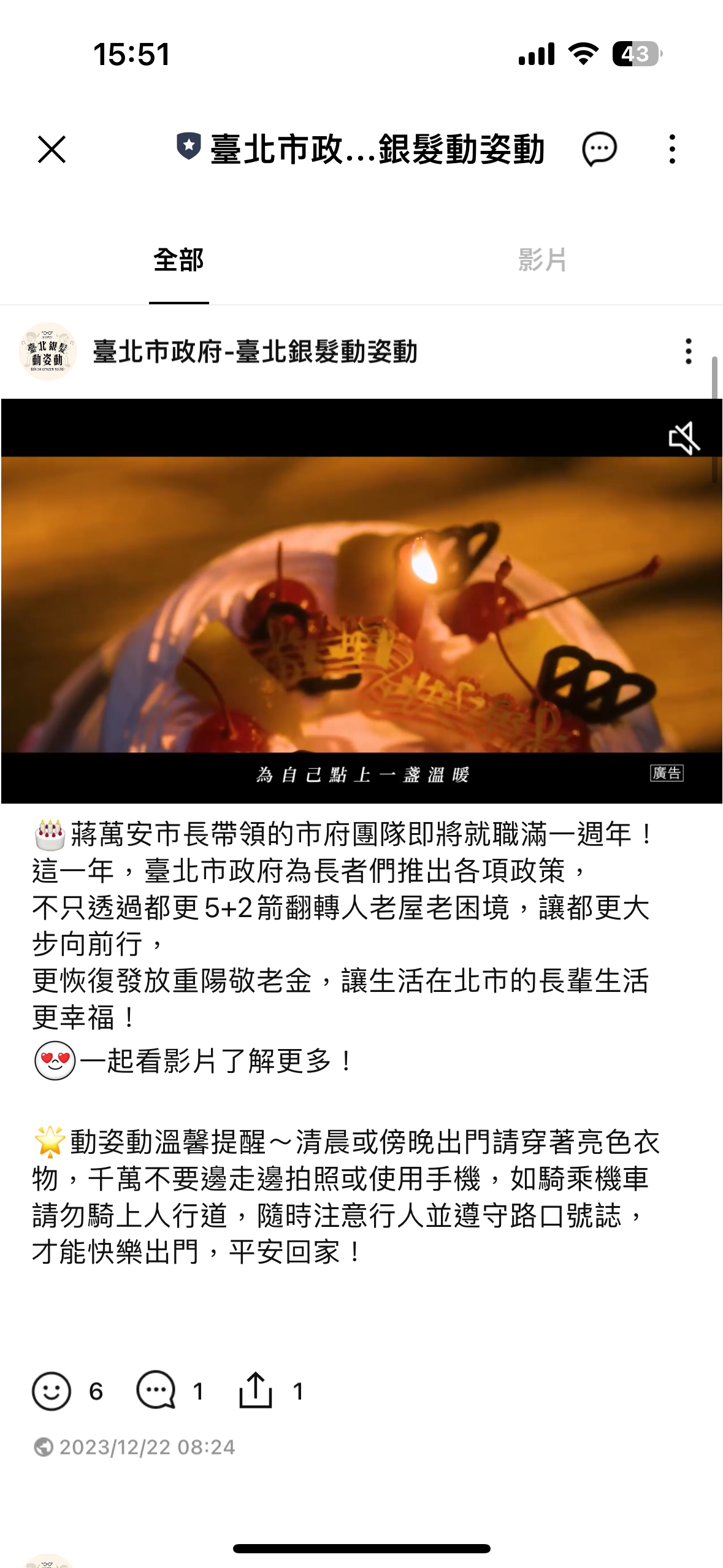The image size is (723, 1568).
Task: Play the birthday cake video
Action: click(361, 604)
